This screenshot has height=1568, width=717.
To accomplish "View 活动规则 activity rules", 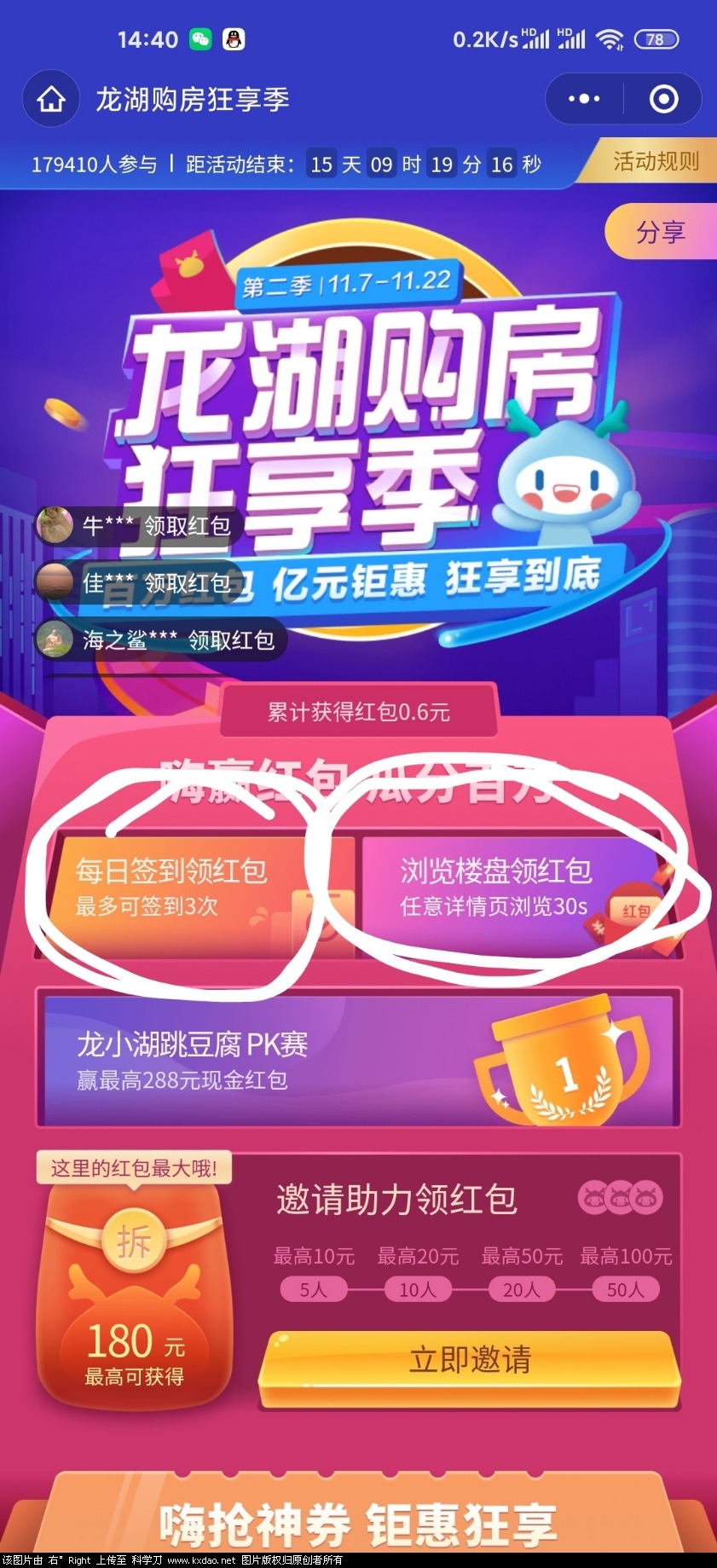I will pos(655,161).
